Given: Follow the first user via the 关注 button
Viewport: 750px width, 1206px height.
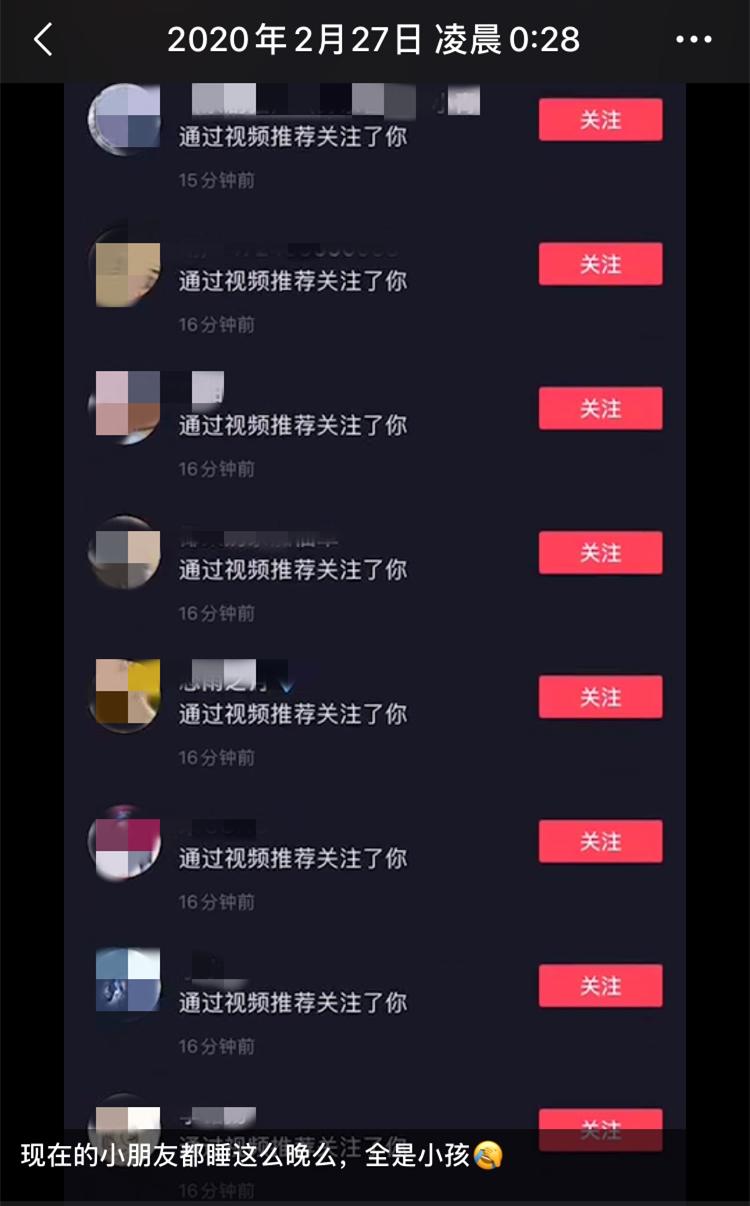Looking at the screenshot, I should tap(600, 119).
